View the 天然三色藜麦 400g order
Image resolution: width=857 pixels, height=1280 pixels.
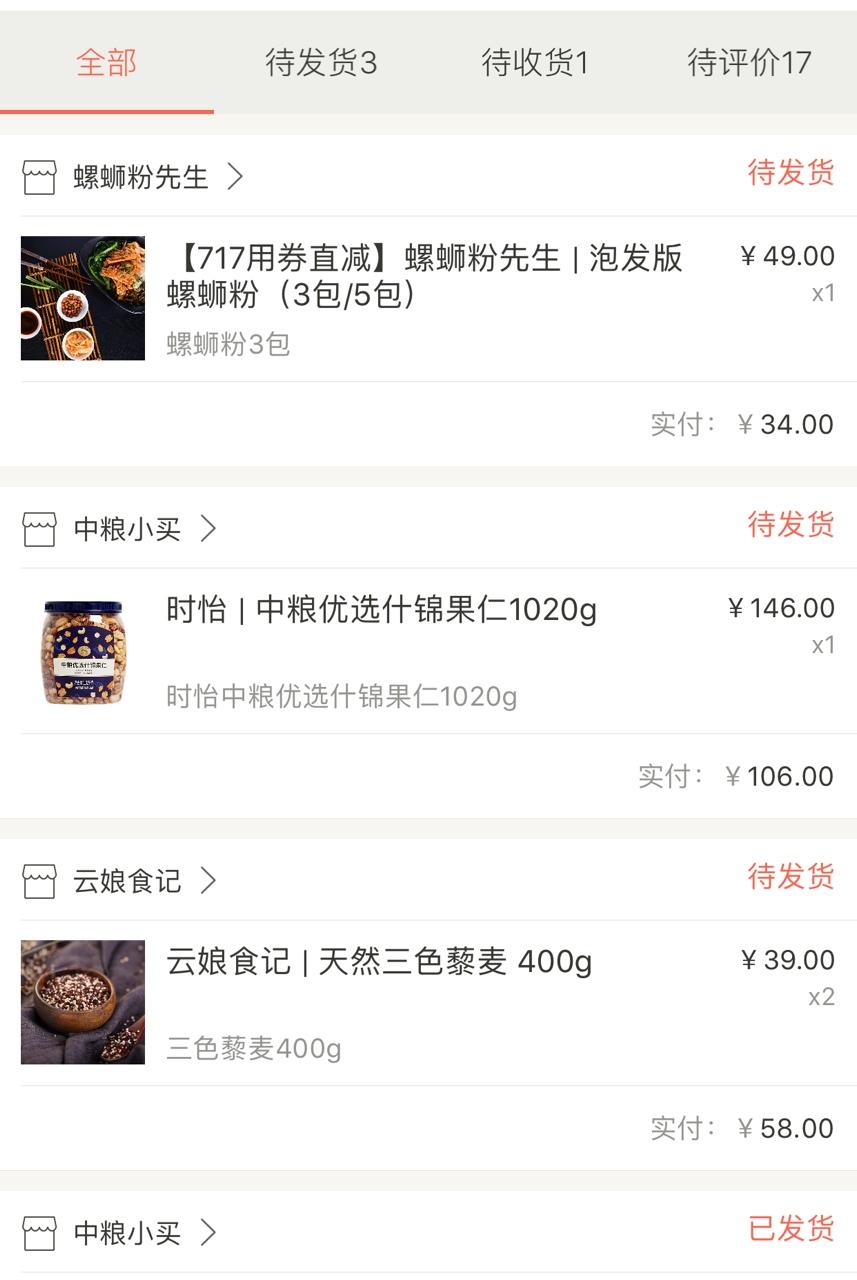(380, 962)
